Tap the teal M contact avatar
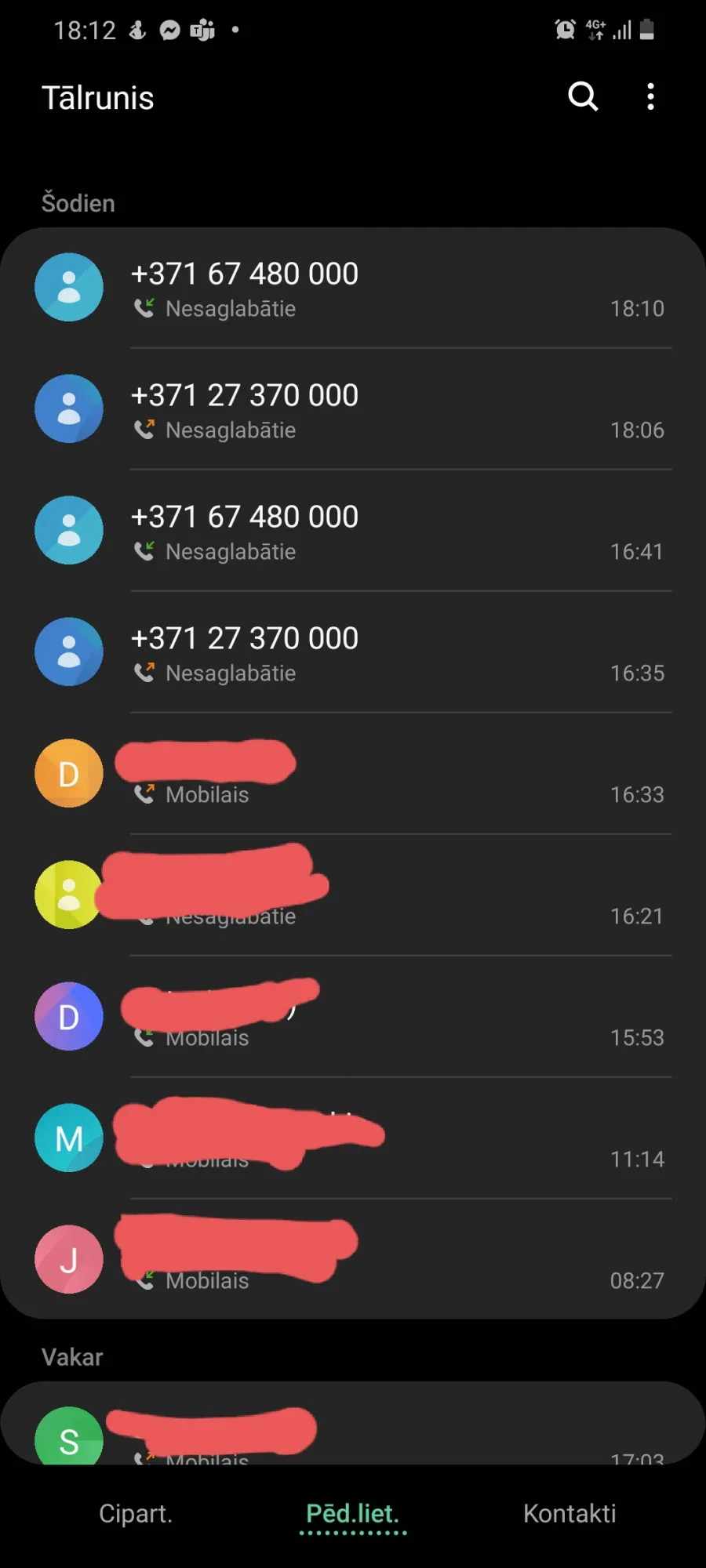The width and height of the screenshot is (706, 1568). tap(69, 1138)
